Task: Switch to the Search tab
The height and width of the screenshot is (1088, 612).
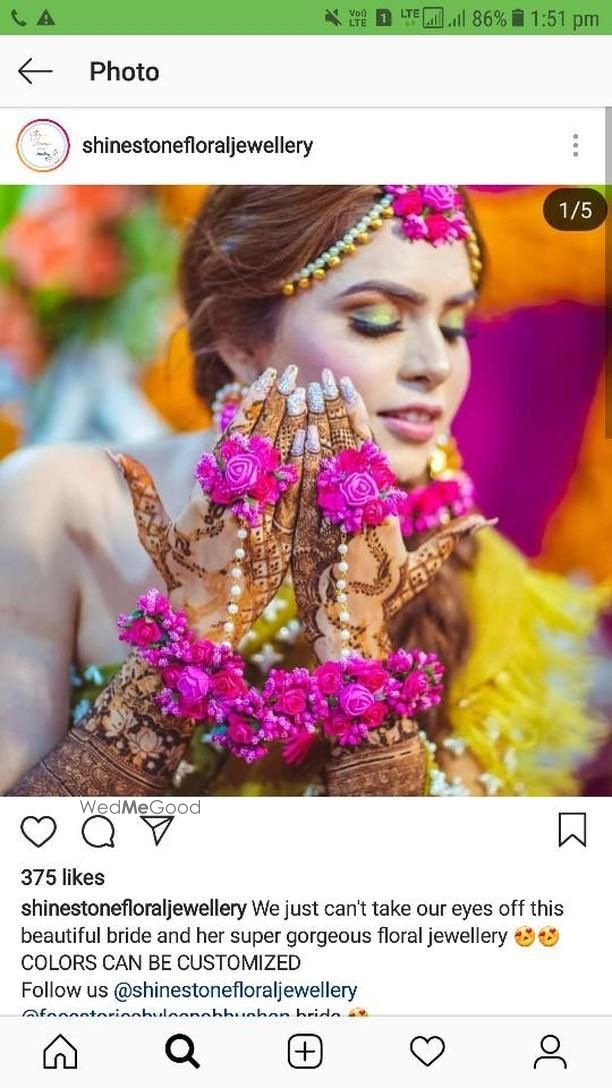Action: tap(182, 1052)
